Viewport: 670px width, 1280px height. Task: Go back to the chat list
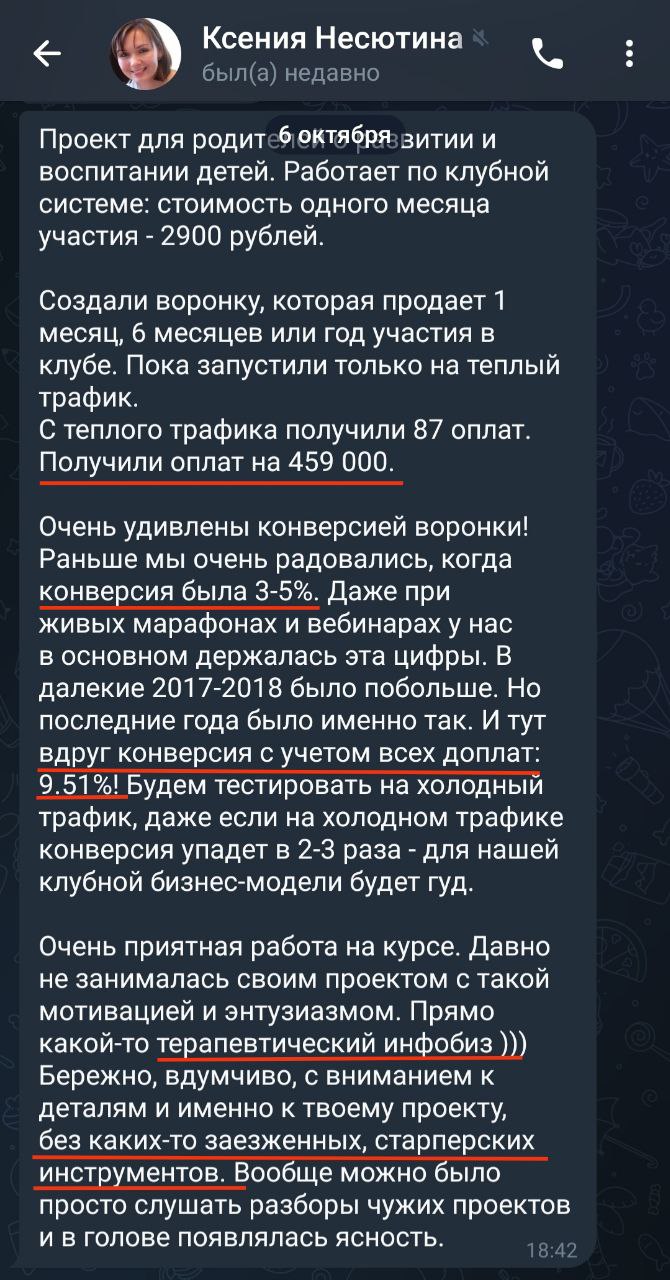click(47, 53)
